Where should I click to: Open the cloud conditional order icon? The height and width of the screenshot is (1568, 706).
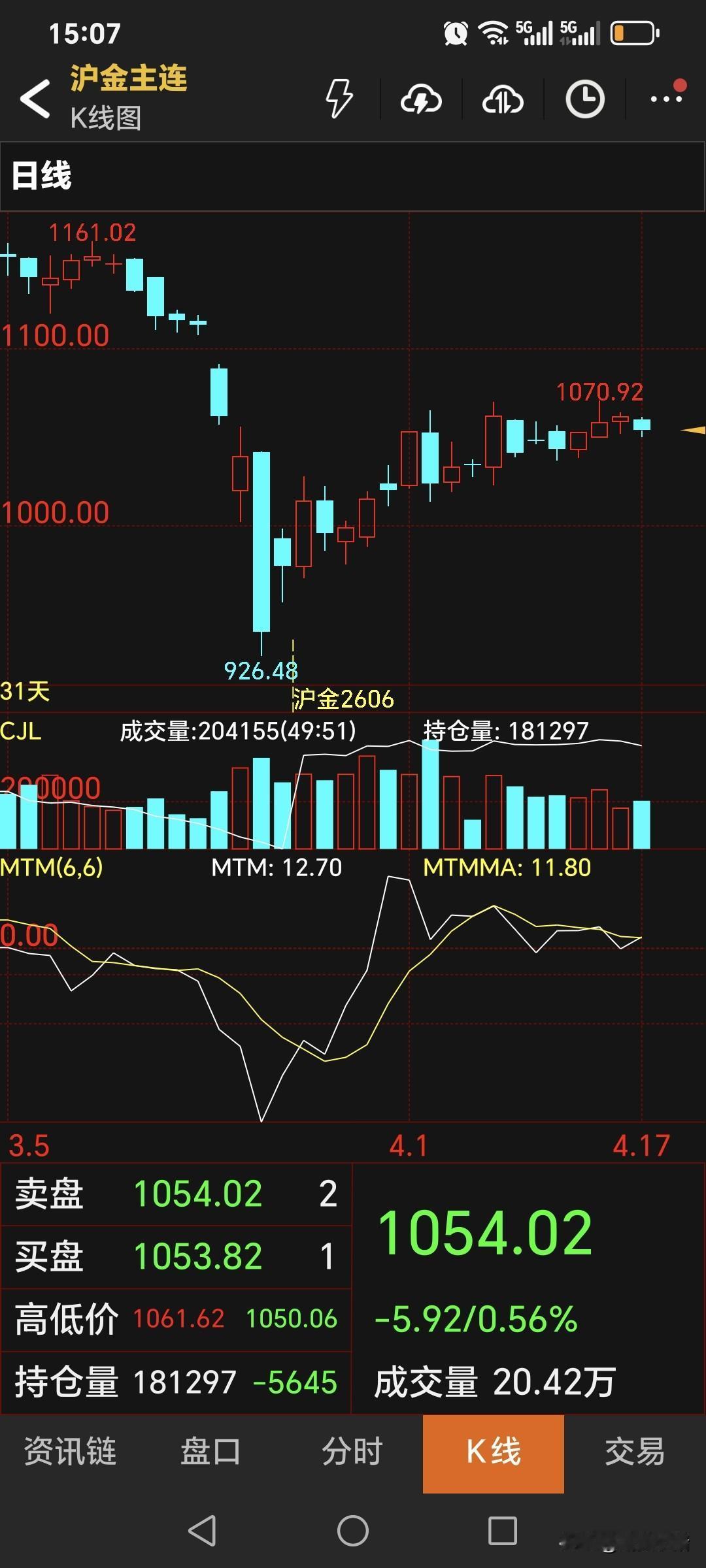420,99
